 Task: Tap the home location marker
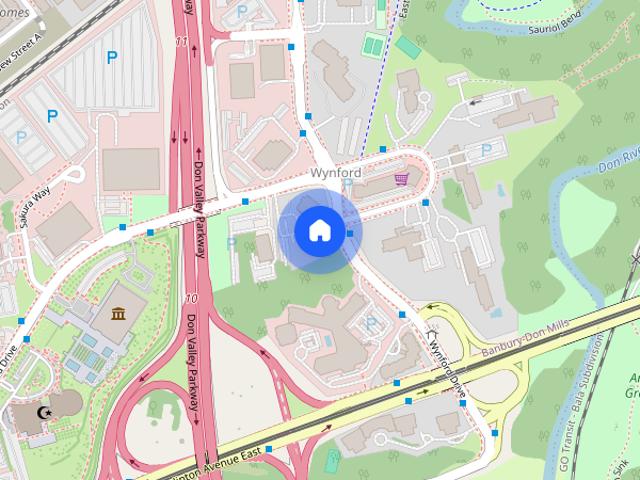tap(319, 230)
